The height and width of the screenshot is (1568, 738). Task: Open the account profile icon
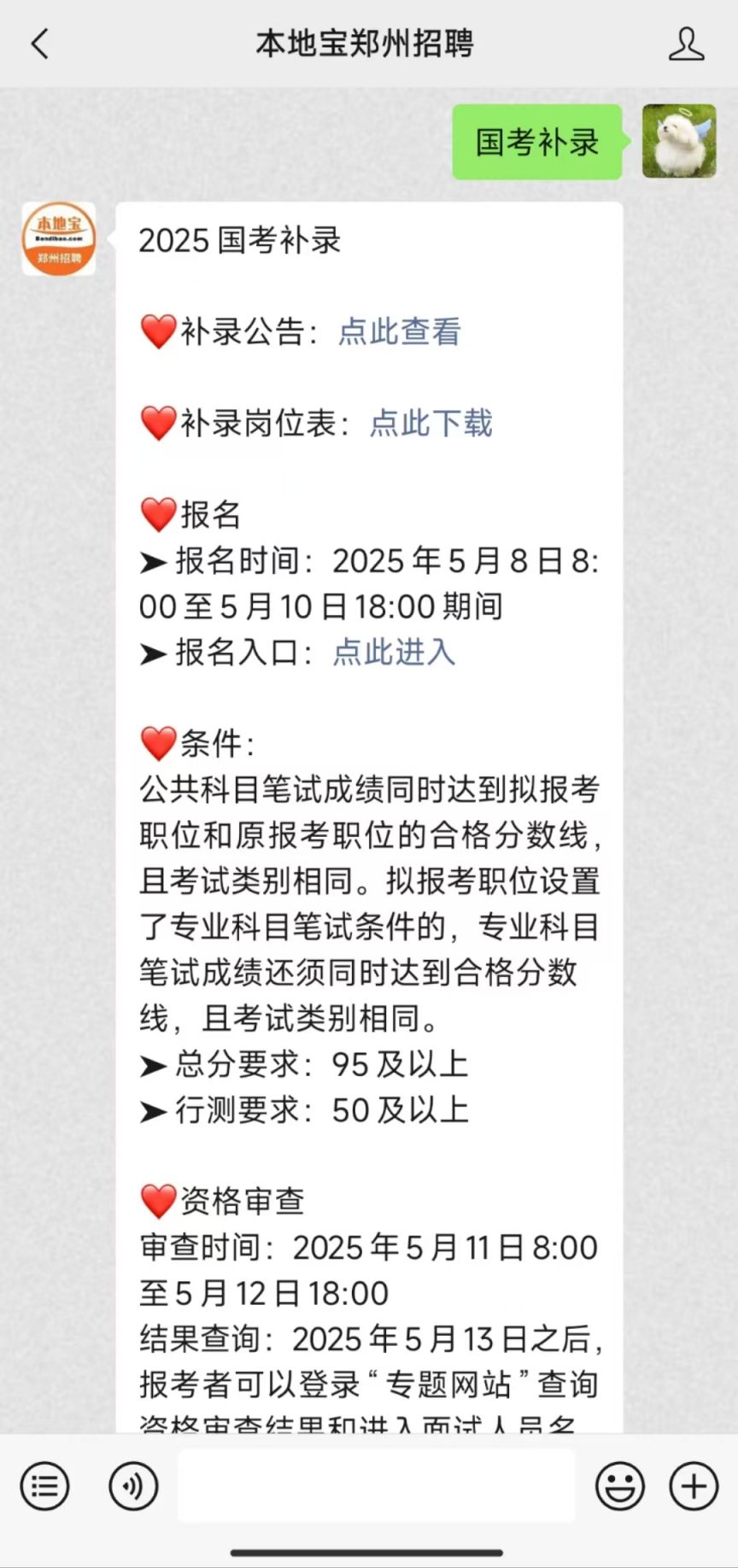click(686, 44)
